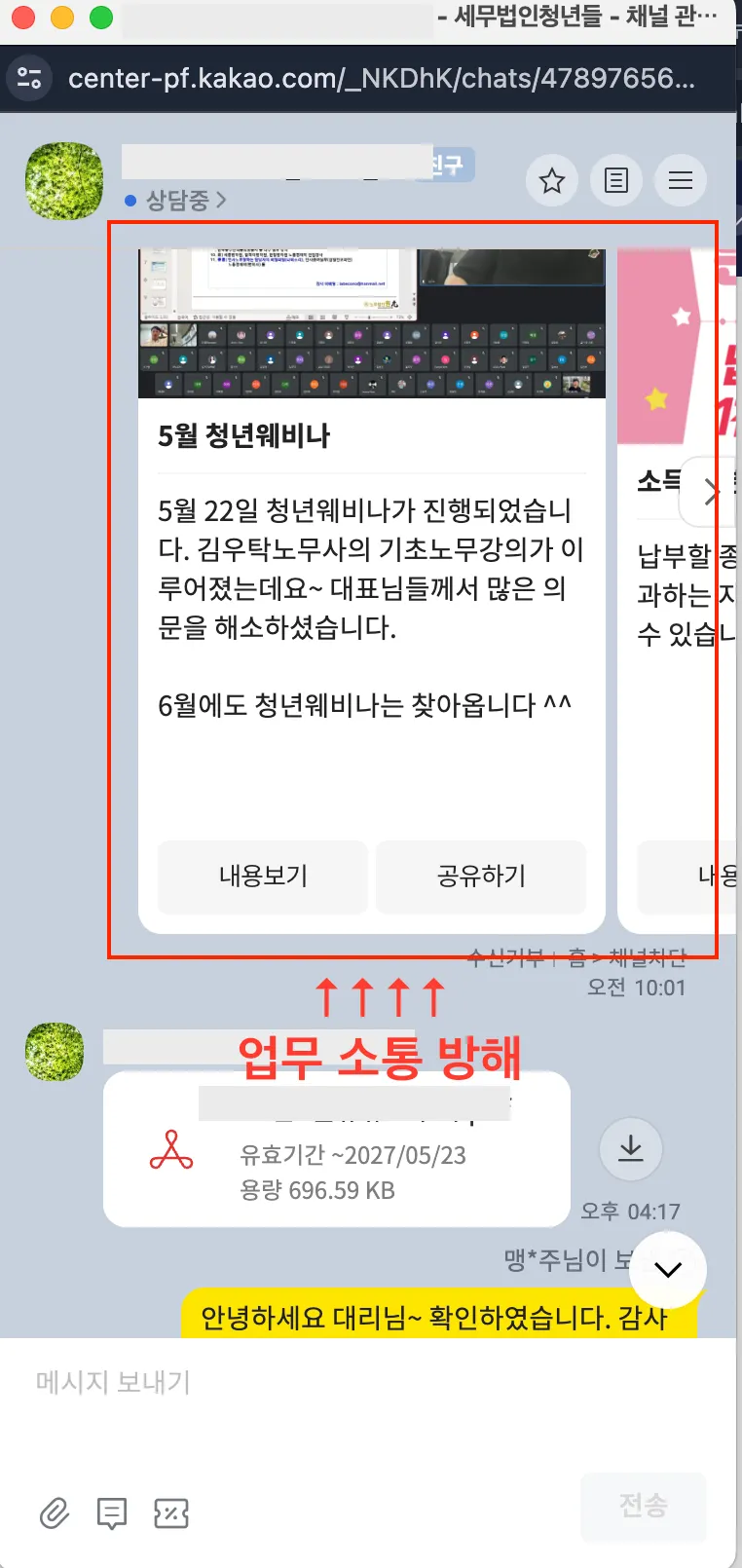Tap 내용보기 on the 5월 청년웨비나 card
Viewport: 742px width, 1568px height.
pos(263,877)
